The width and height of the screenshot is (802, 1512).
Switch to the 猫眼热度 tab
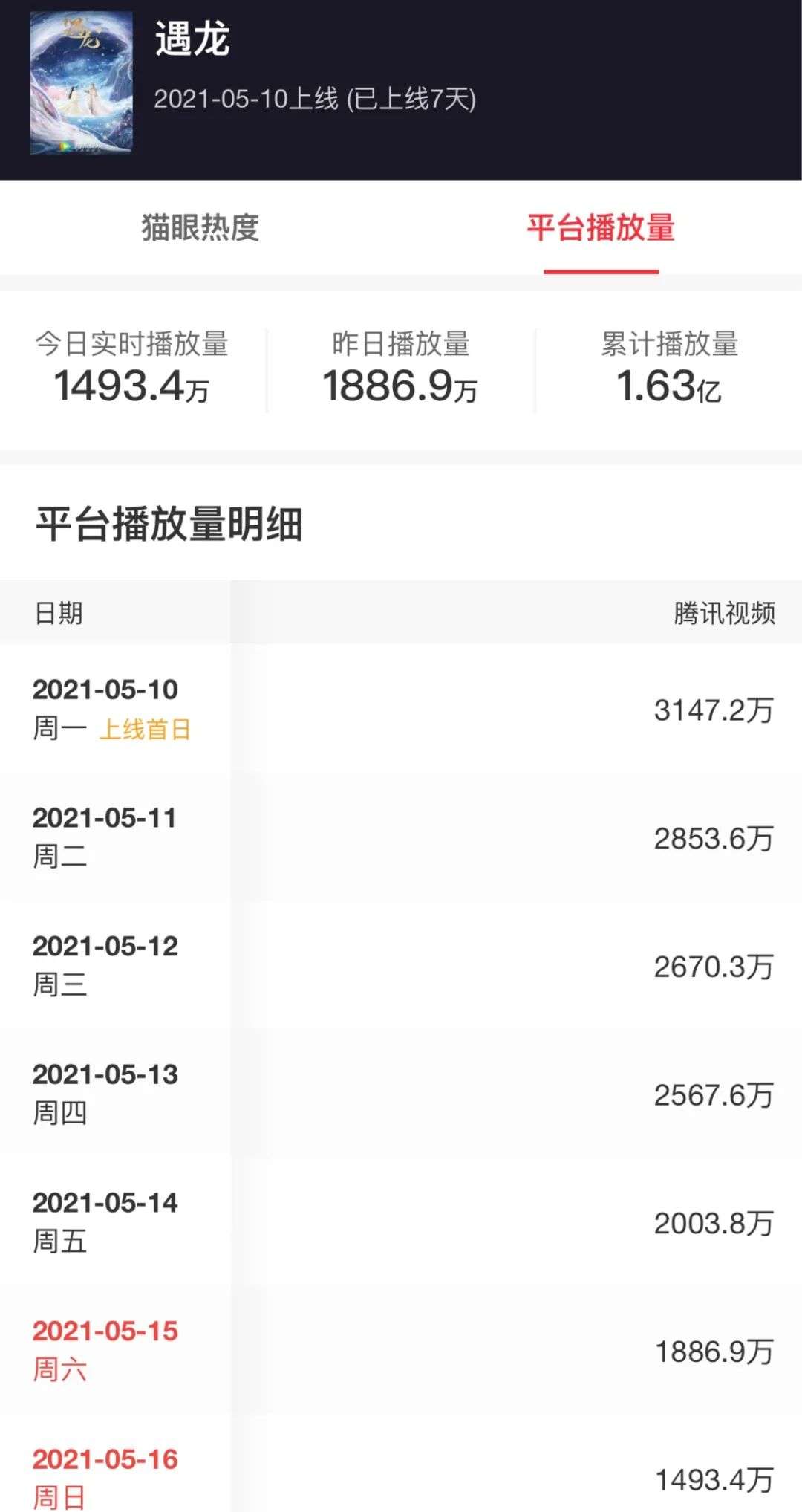coord(200,227)
